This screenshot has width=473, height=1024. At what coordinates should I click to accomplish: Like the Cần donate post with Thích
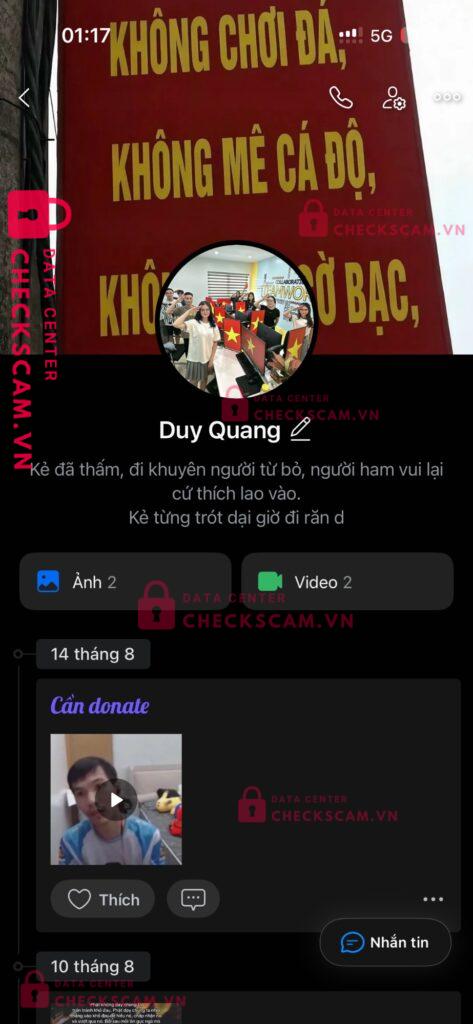103,899
